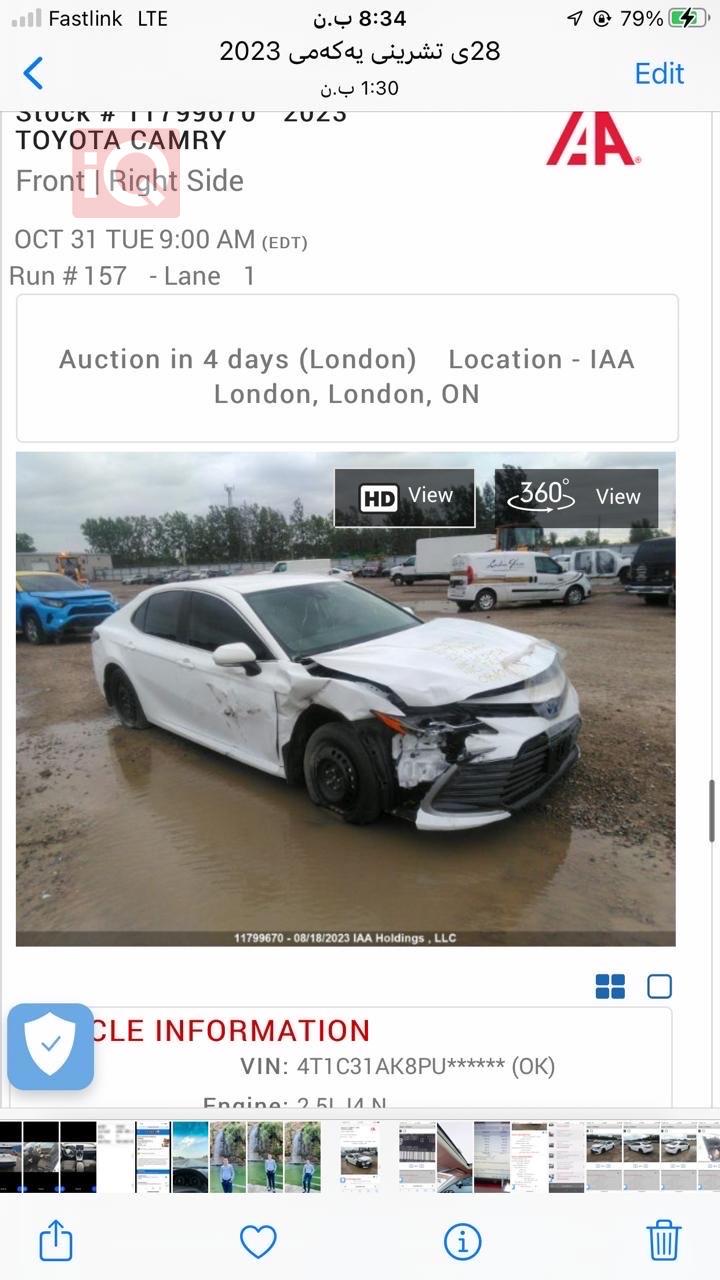Mark this photo as favorite

coord(258,1241)
